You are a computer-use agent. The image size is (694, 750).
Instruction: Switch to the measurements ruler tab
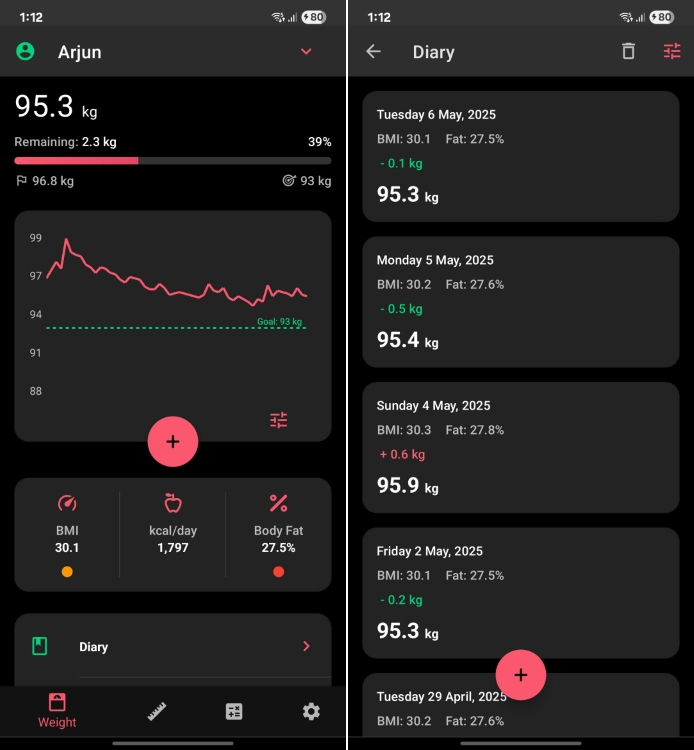[x=157, y=711]
